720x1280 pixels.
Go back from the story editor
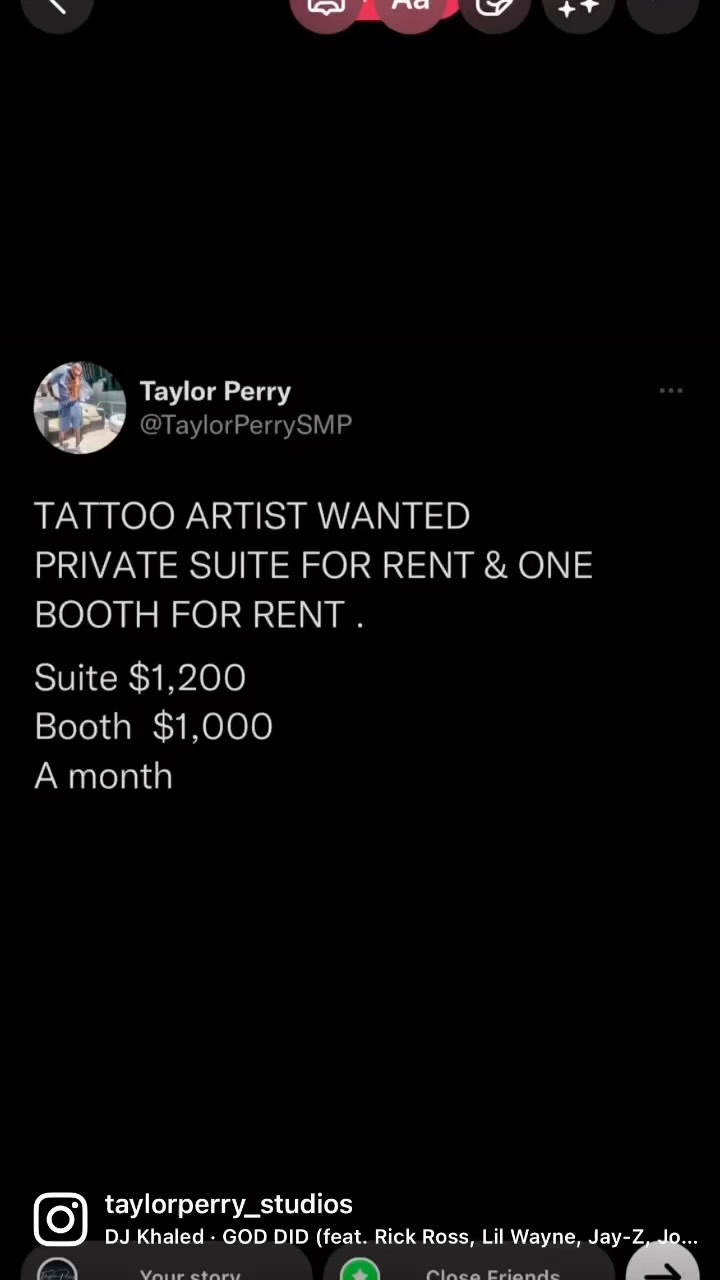[56, 8]
